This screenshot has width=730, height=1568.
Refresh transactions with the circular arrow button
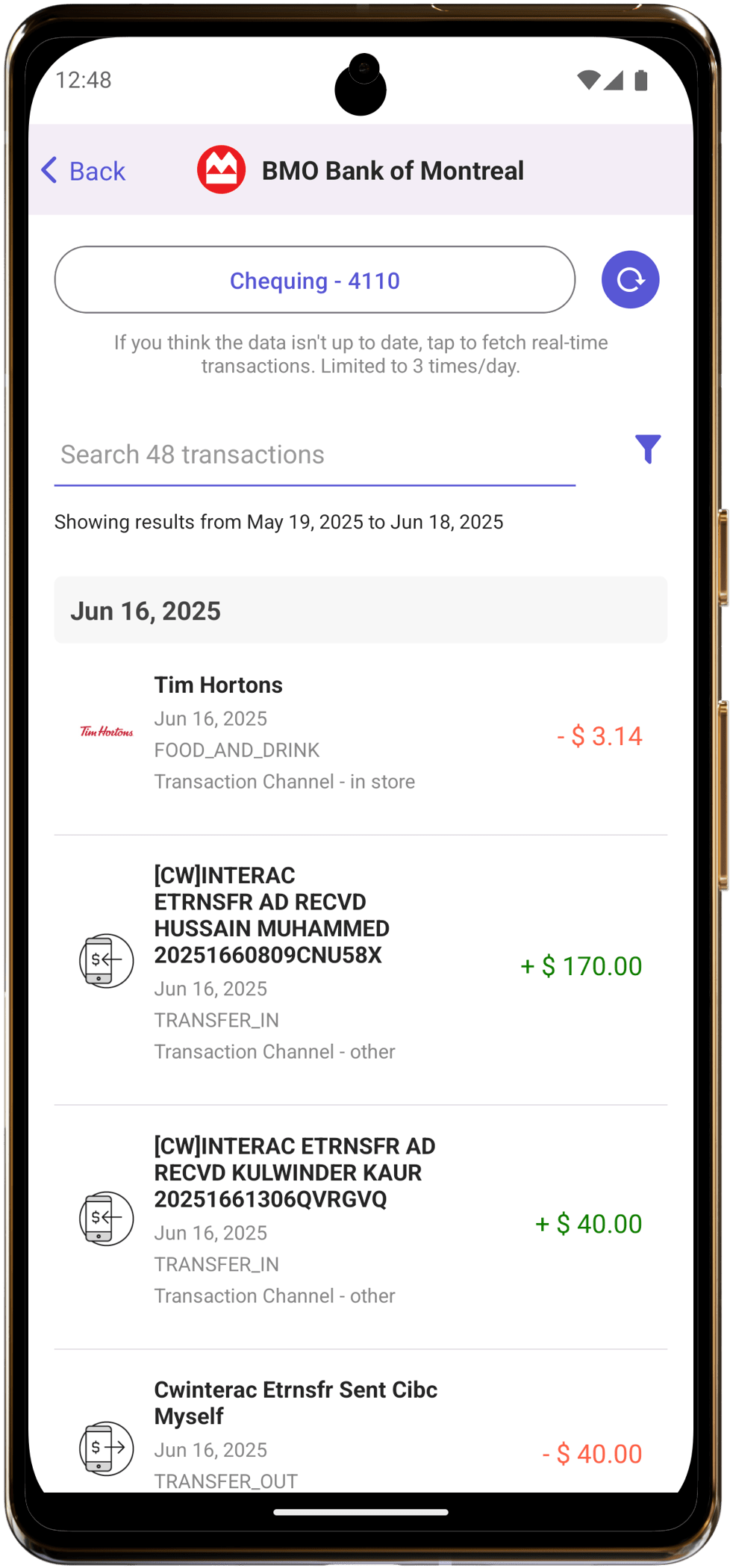coord(630,280)
